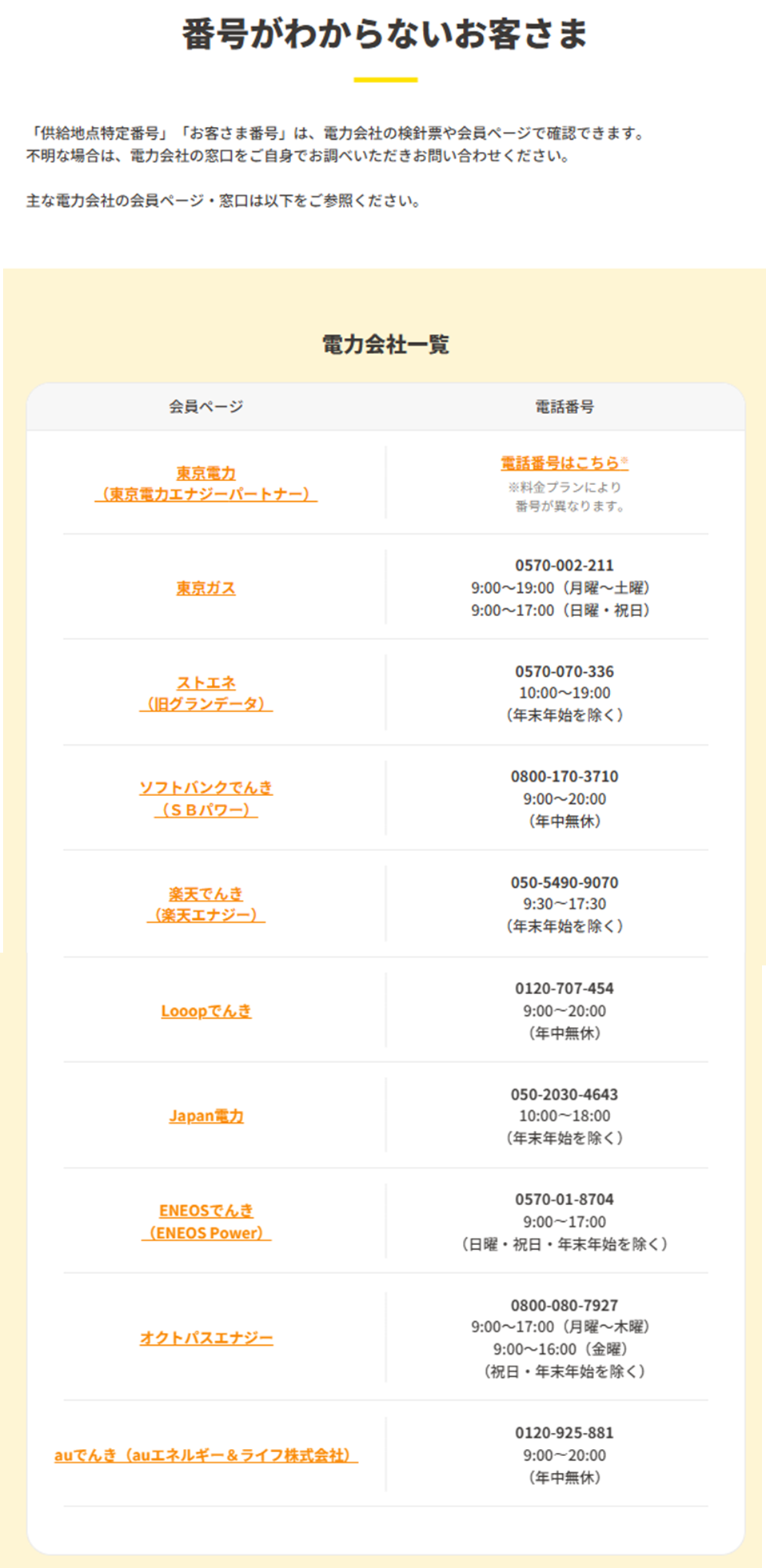Open the ストエネ (旧グランデータ) link
Viewport: 766px width, 1568px height.
point(206,693)
